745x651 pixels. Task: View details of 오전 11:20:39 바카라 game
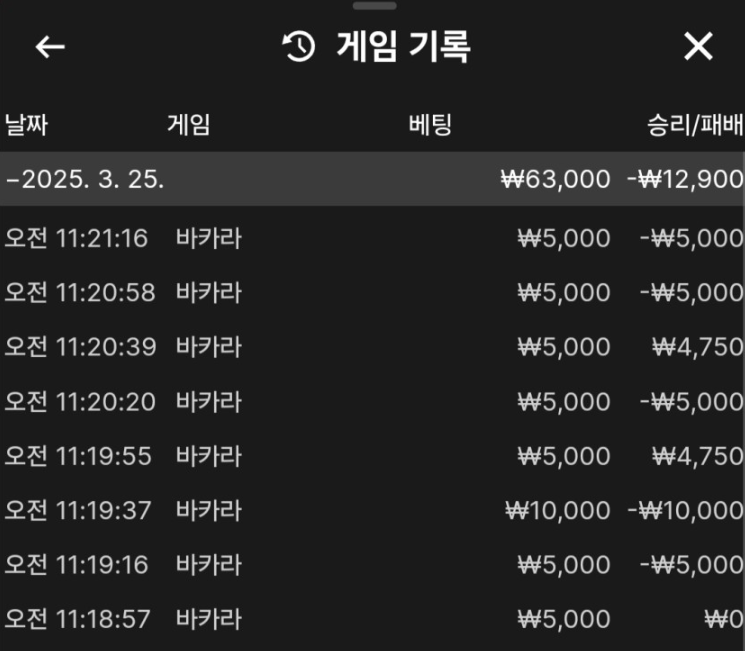(x=372, y=347)
